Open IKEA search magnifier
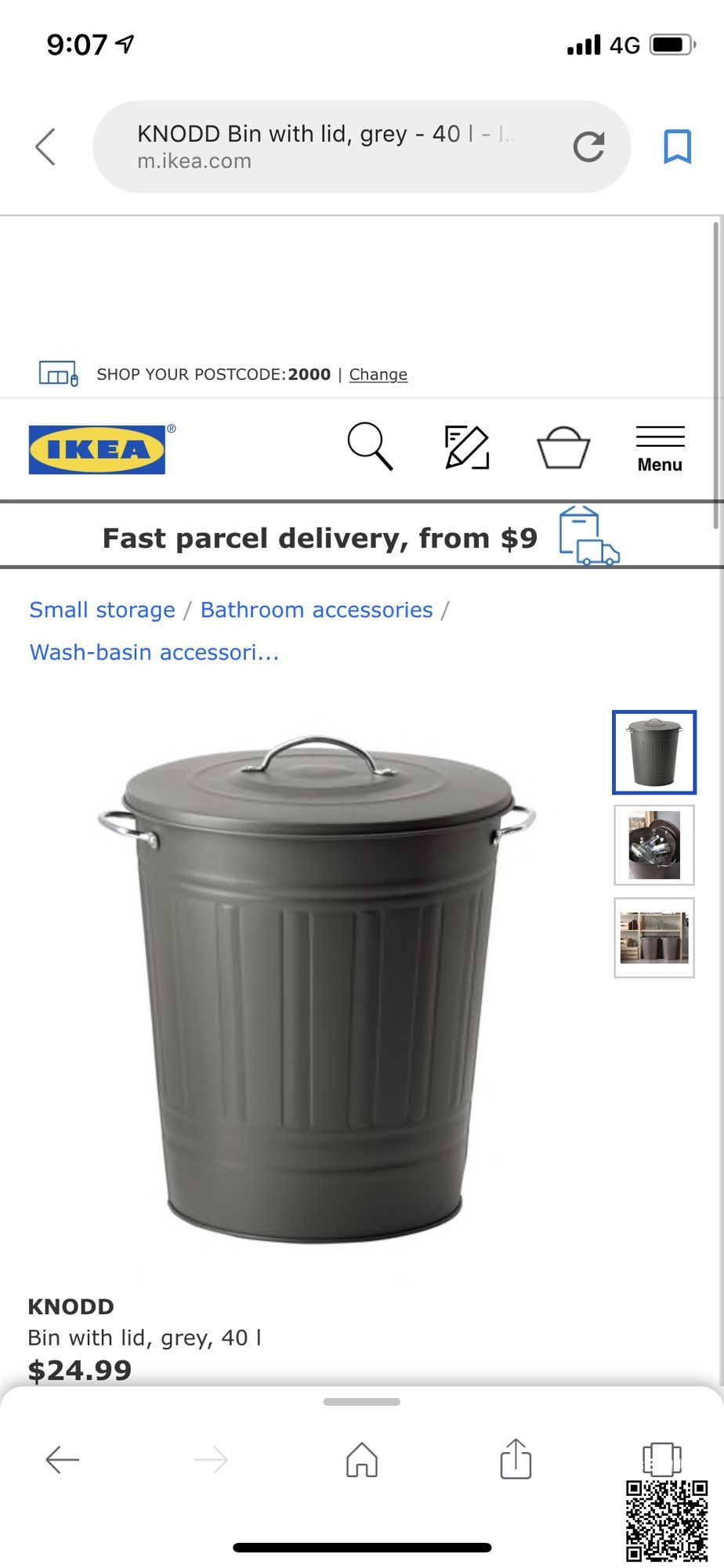The height and width of the screenshot is (1568, 724). [369, 447]
